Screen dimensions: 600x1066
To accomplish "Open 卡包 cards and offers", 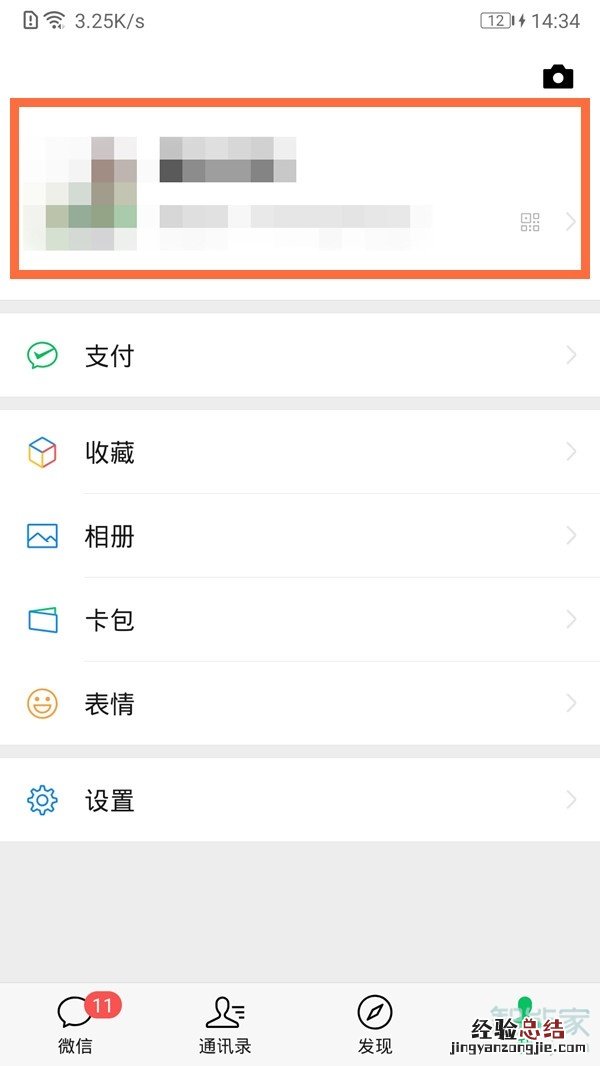I will coord(300,620).
